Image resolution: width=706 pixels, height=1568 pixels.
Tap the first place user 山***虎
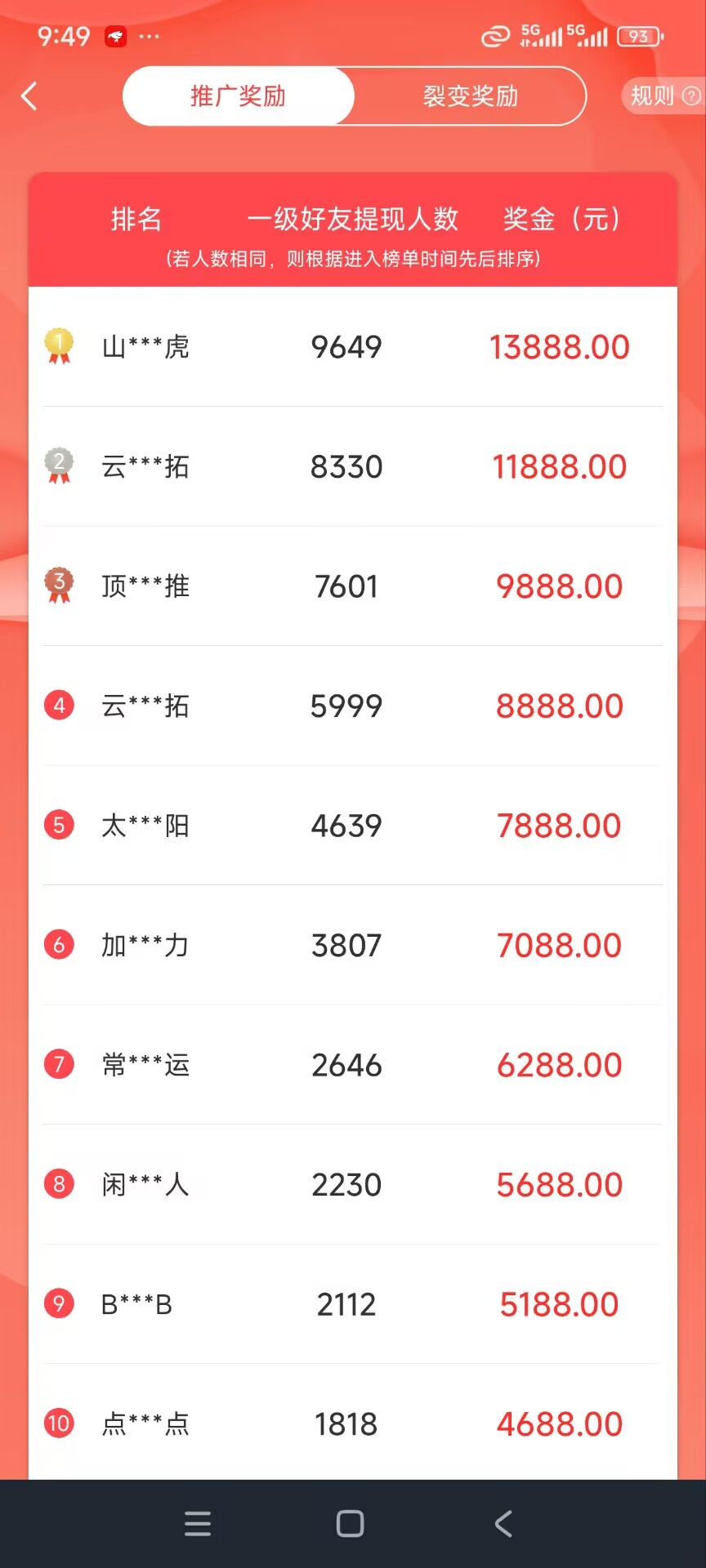pyautogui.click(x=145, y=346)
